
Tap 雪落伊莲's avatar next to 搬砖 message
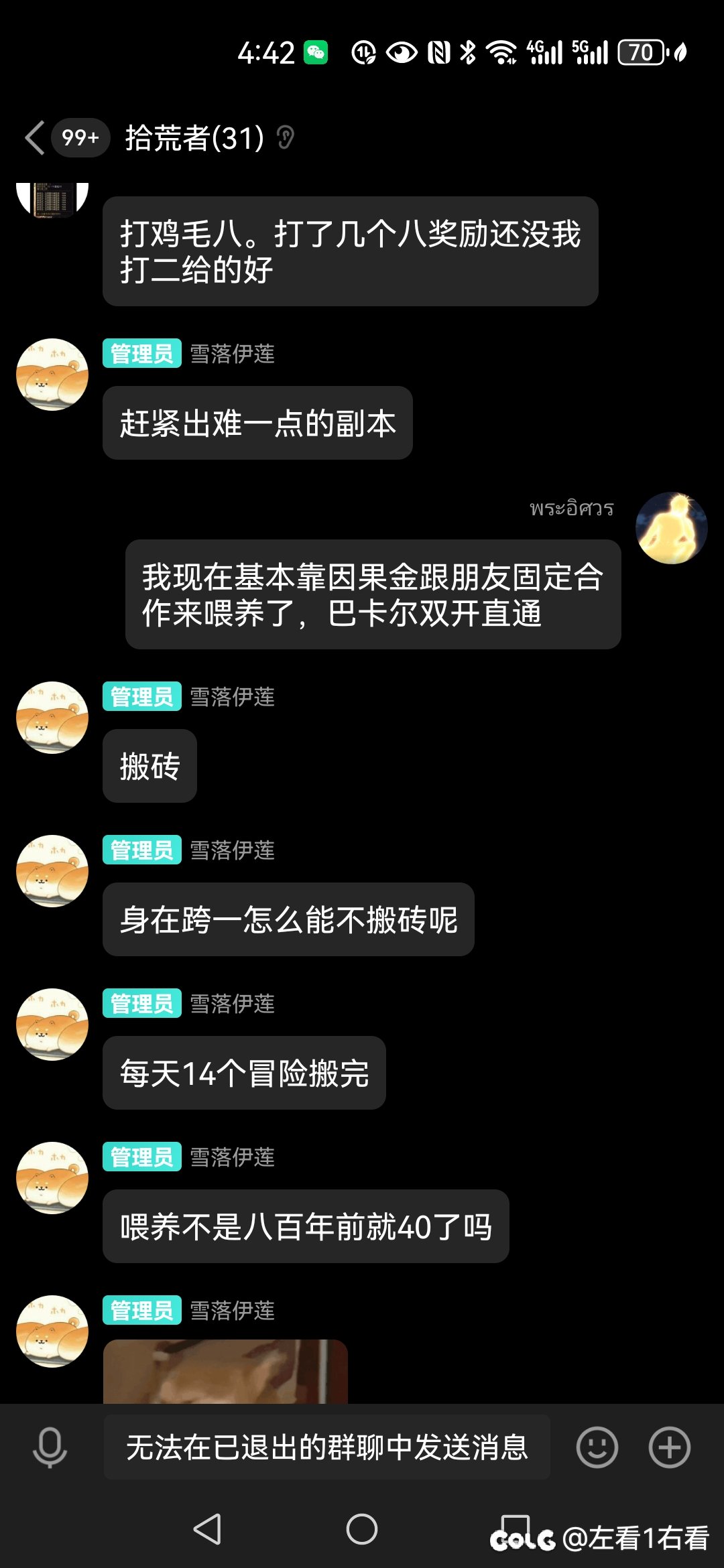tap(52, 718)
